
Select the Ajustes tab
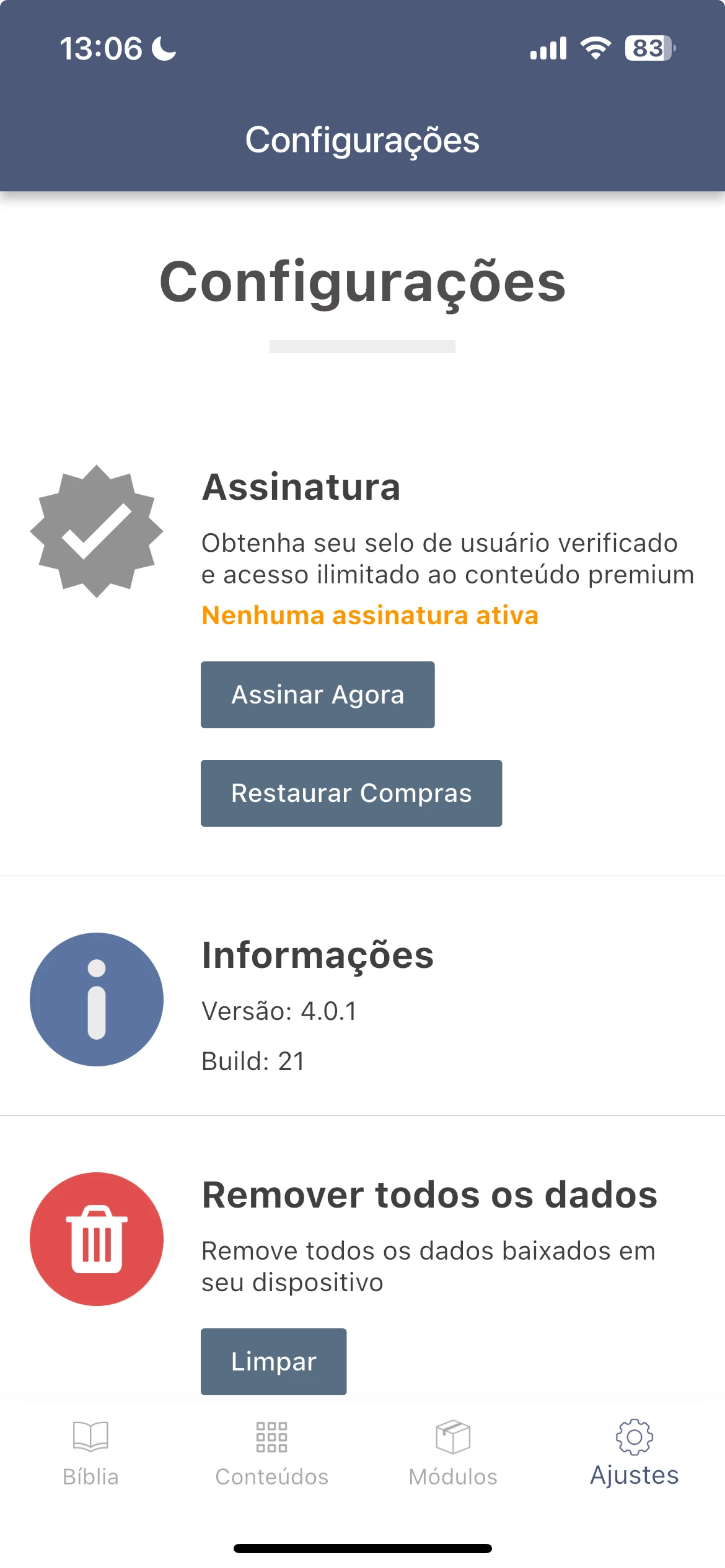(635, 1453)
